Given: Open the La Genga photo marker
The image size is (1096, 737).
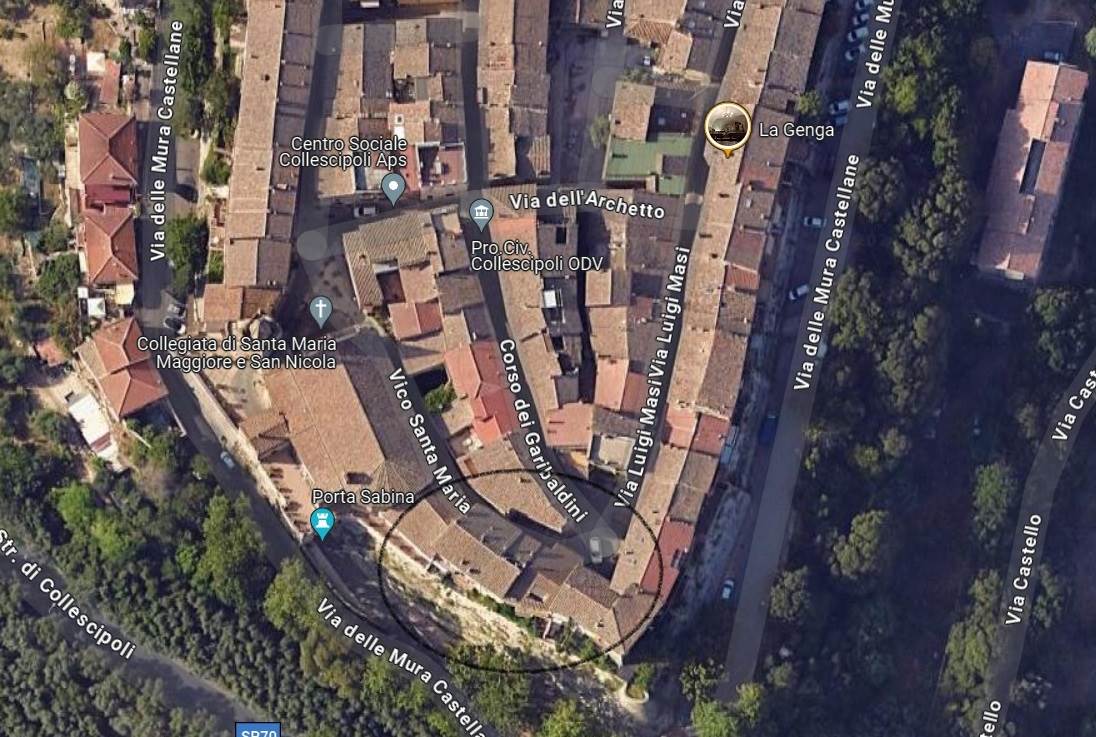Looking at the screenshot, I should 727,127.
